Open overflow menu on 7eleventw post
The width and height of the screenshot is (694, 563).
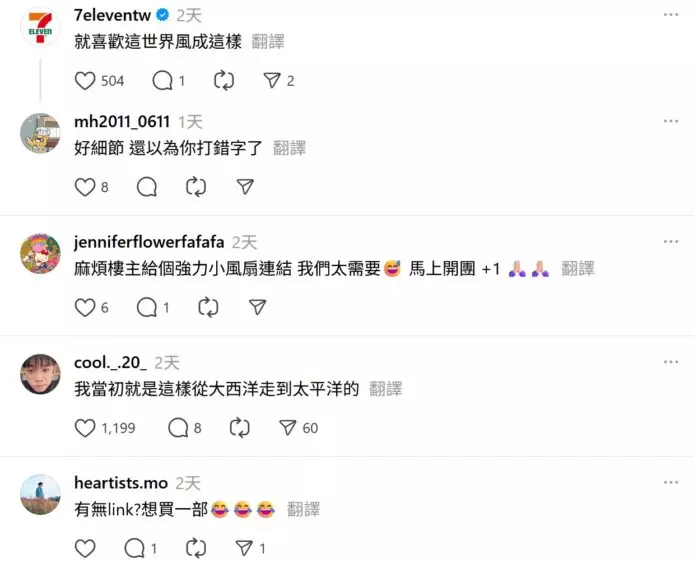coord(669,15)
